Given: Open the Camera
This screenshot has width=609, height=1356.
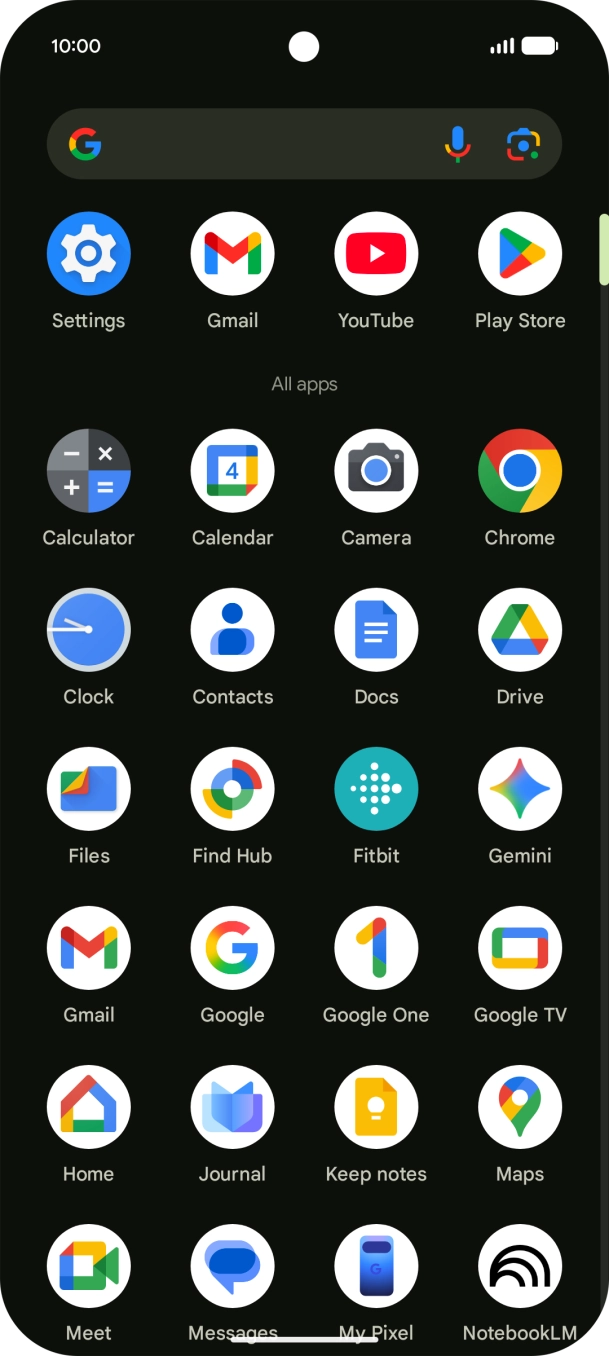Looking at the screenshot, I should click(376, 471).
